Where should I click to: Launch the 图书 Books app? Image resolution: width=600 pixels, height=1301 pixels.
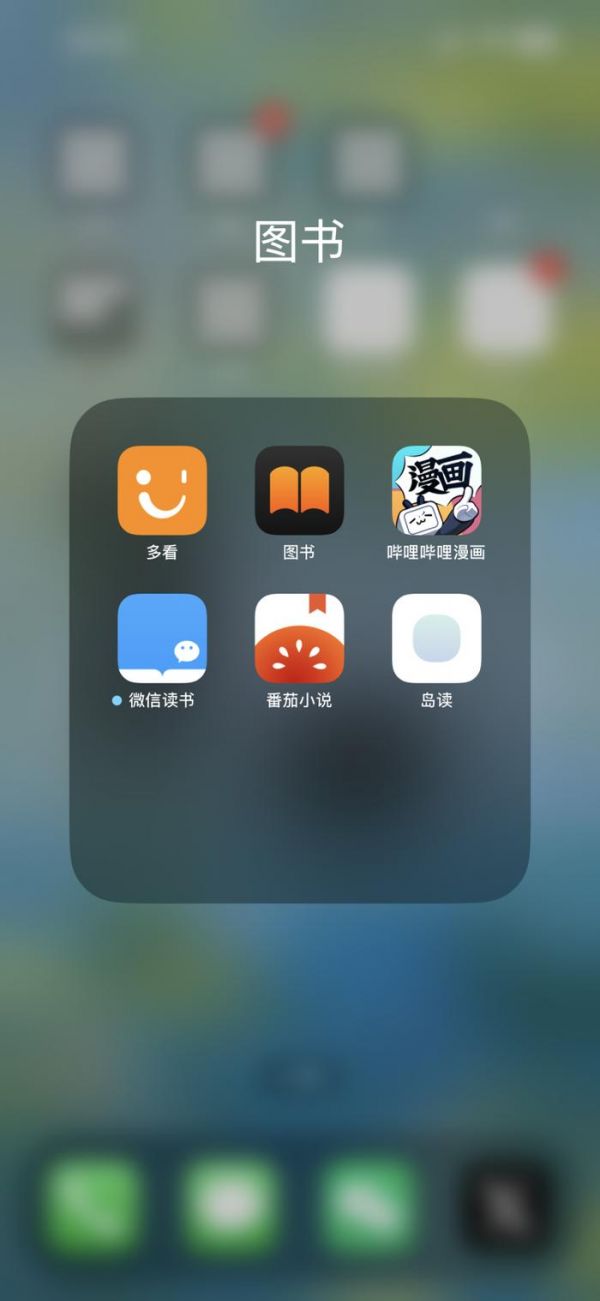pyautogui.click(x=299, y=490)
